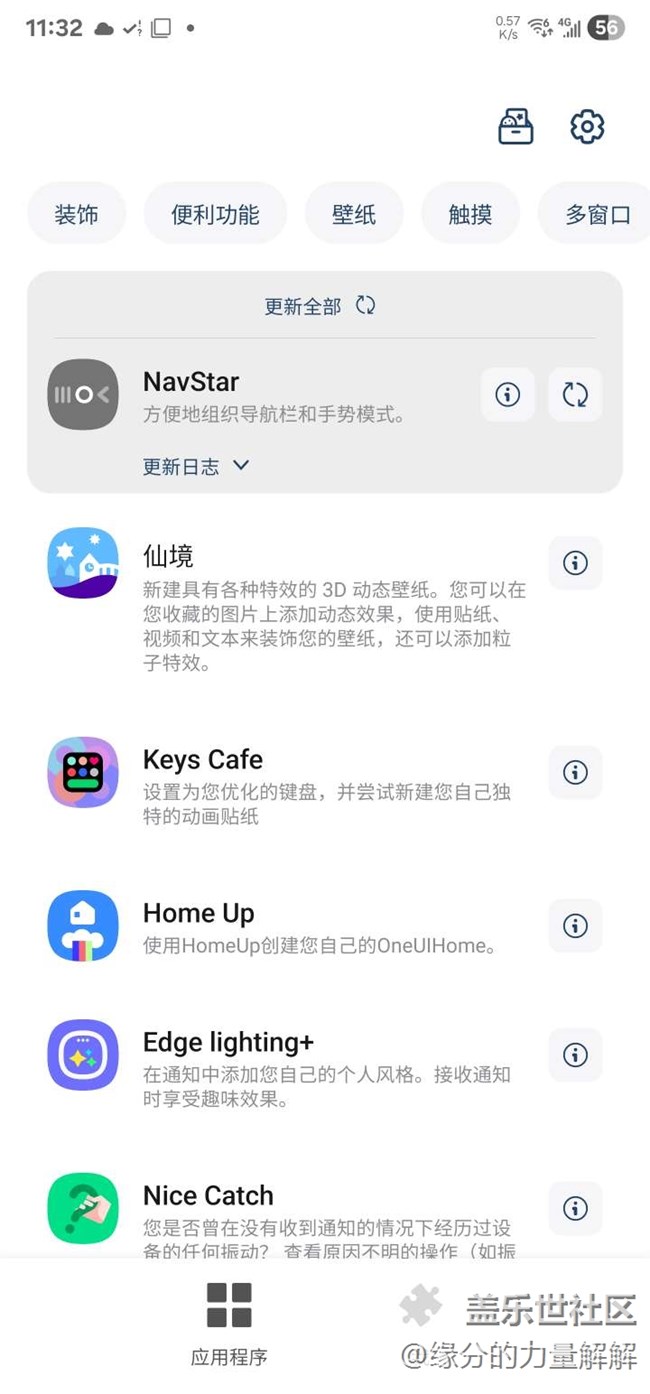Screen dimensions: 650x1394
Task: View info for NavStar
Action: (508, 395)
